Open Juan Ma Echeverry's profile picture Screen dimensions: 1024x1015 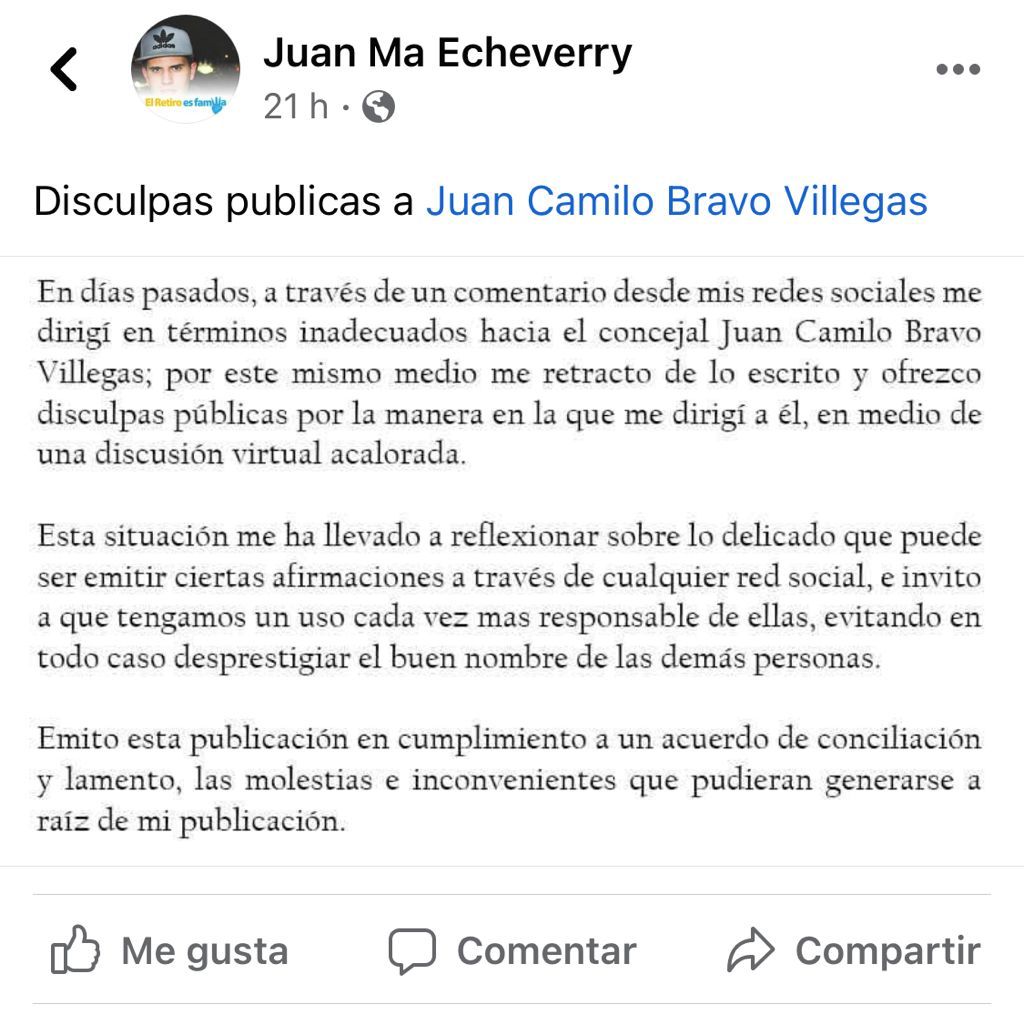[185, 70]
